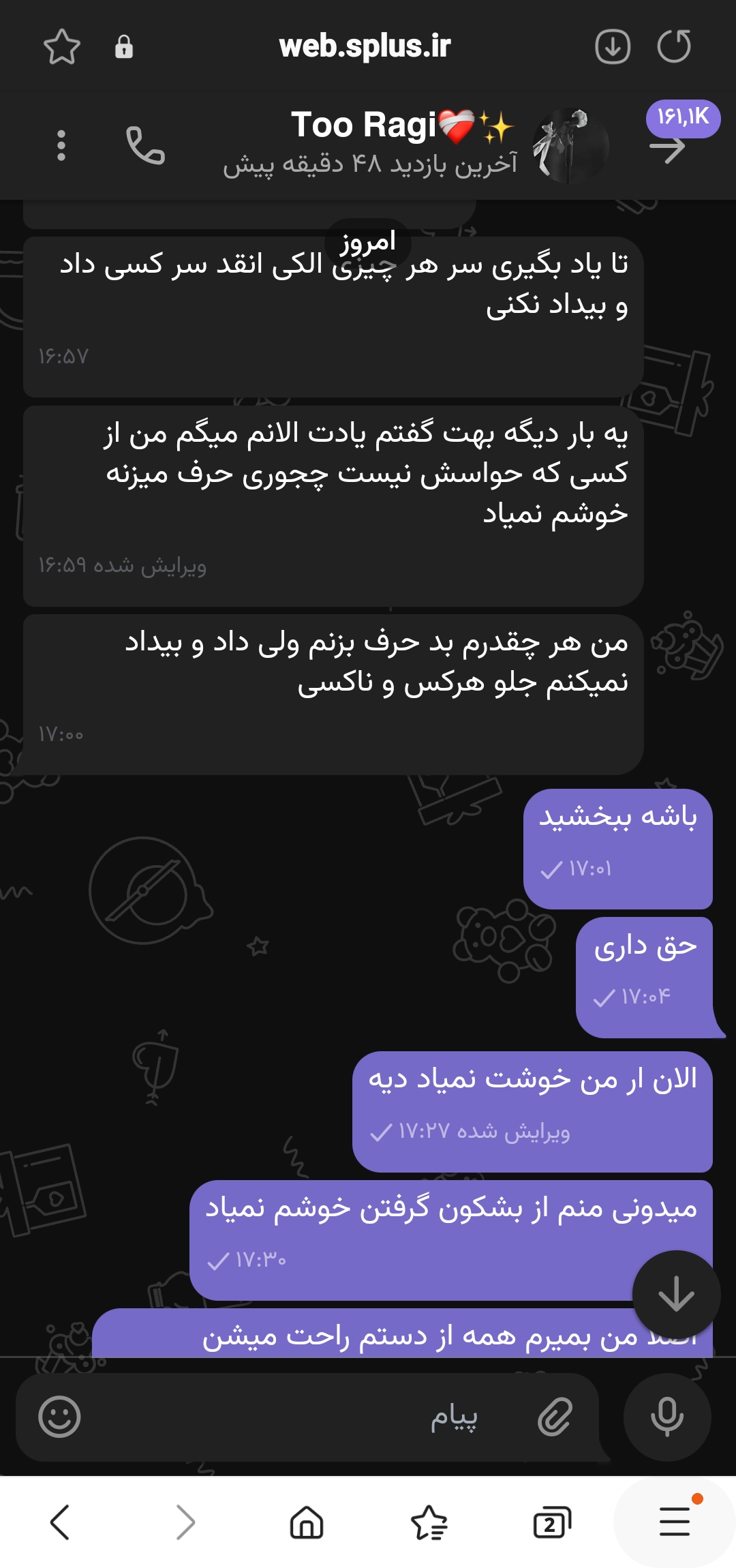
Task: Open the browser downloads icon
Action: click(612, 46)
